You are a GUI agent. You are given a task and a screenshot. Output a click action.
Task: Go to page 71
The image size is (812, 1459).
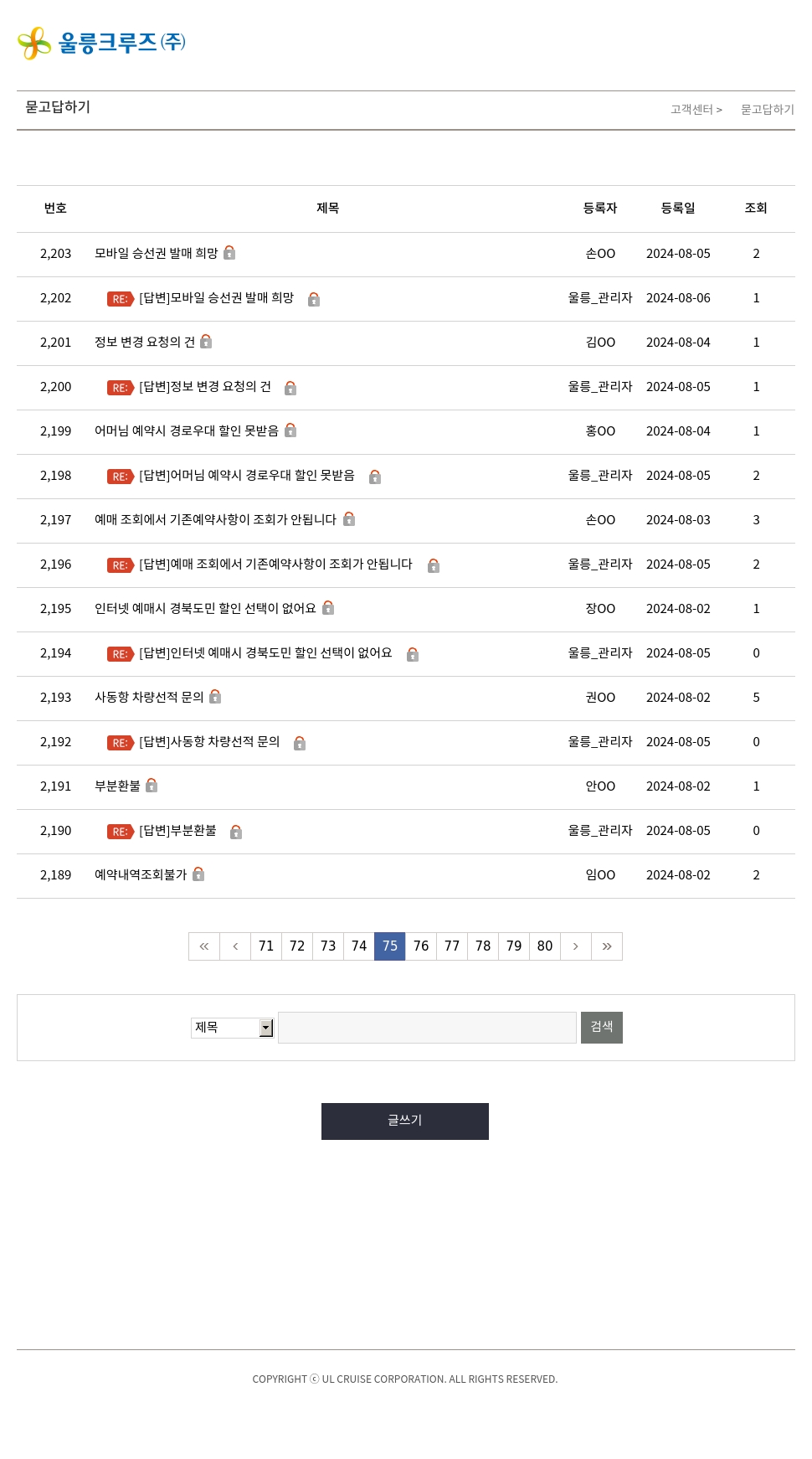tap(266, 946)
